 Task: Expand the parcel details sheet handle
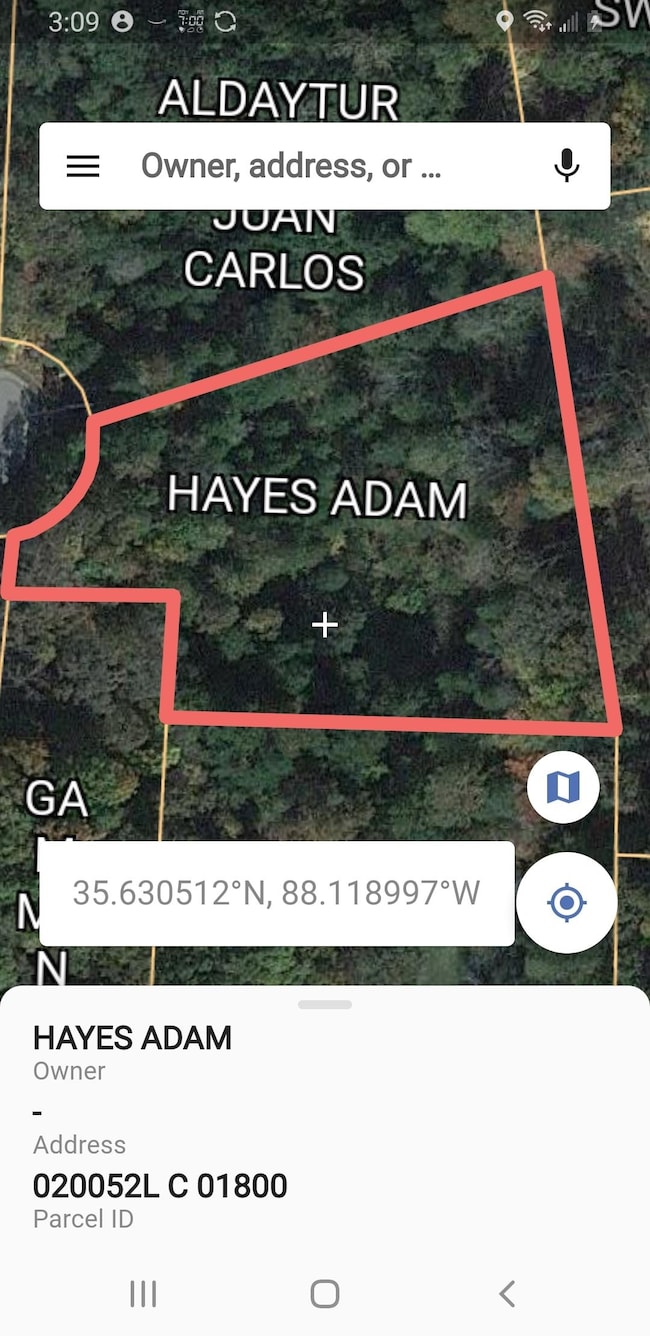[325, 1004]
